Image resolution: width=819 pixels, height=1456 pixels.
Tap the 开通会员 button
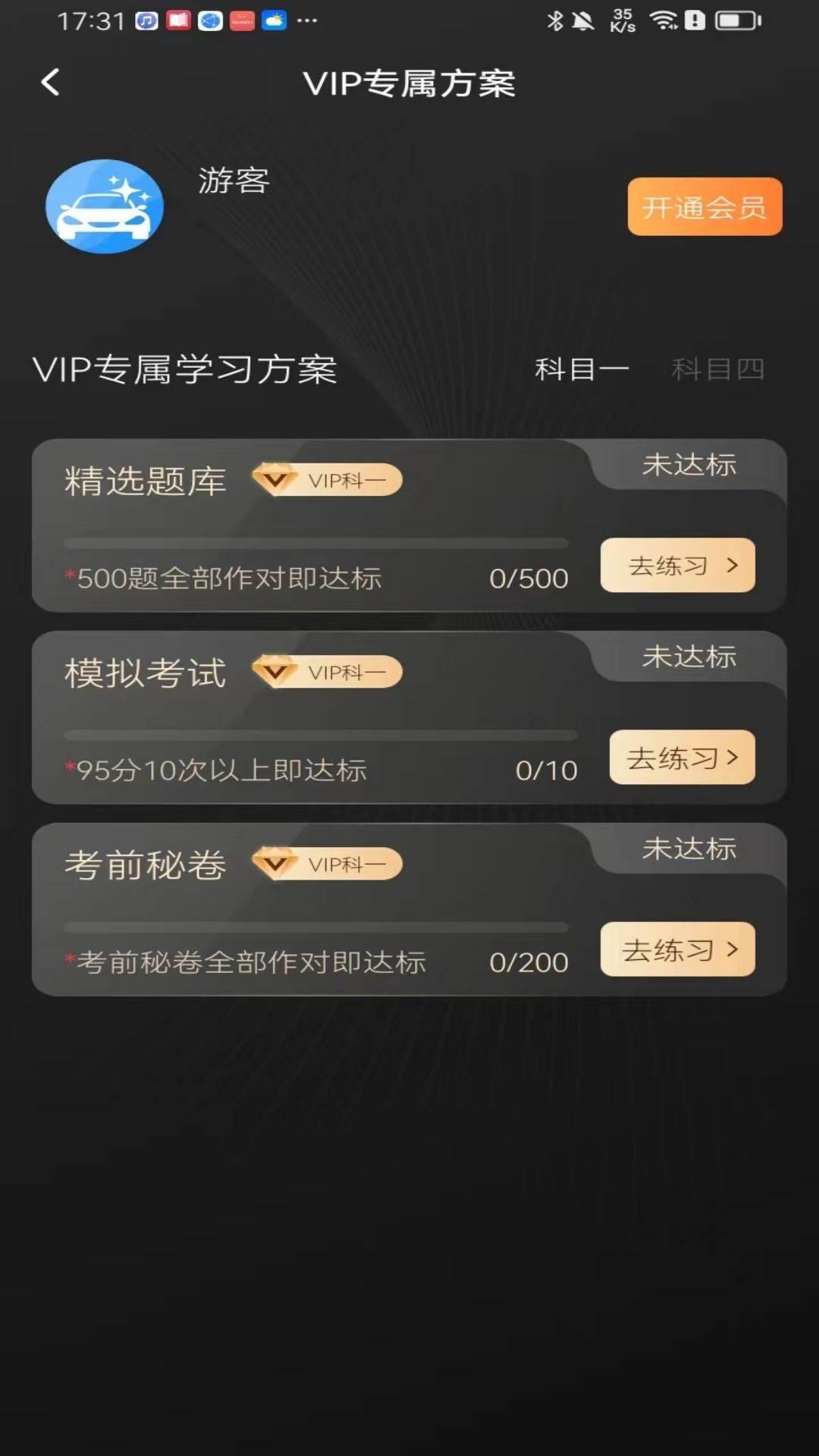tap(704, 206)
